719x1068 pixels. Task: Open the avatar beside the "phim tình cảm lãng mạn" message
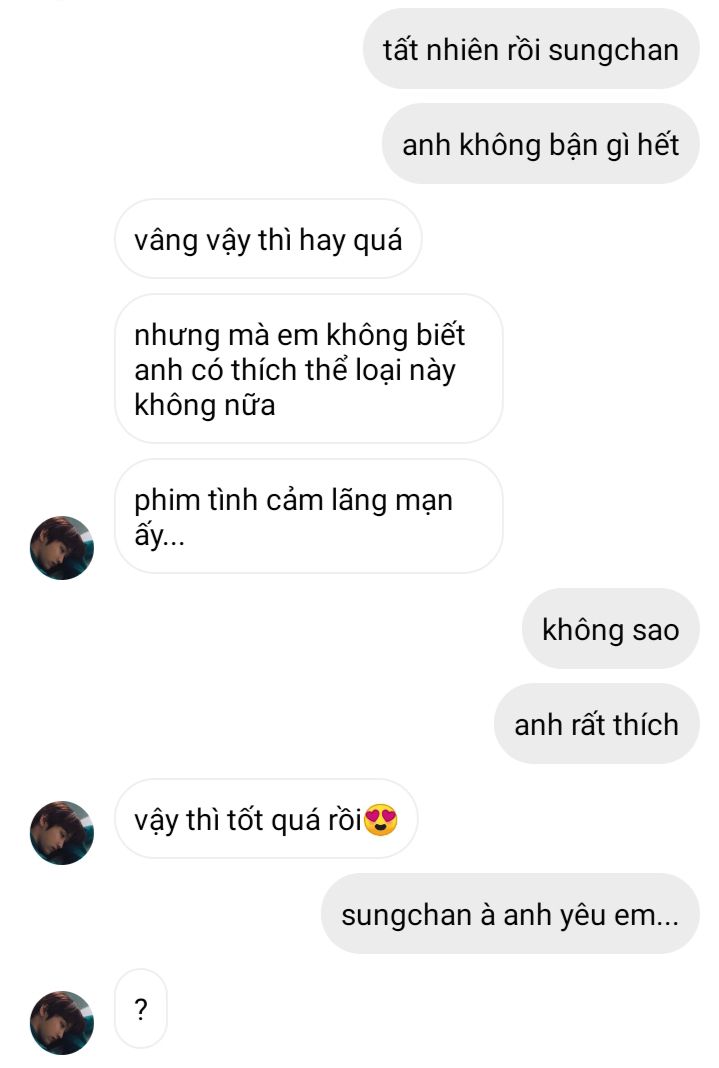(62, 548)
